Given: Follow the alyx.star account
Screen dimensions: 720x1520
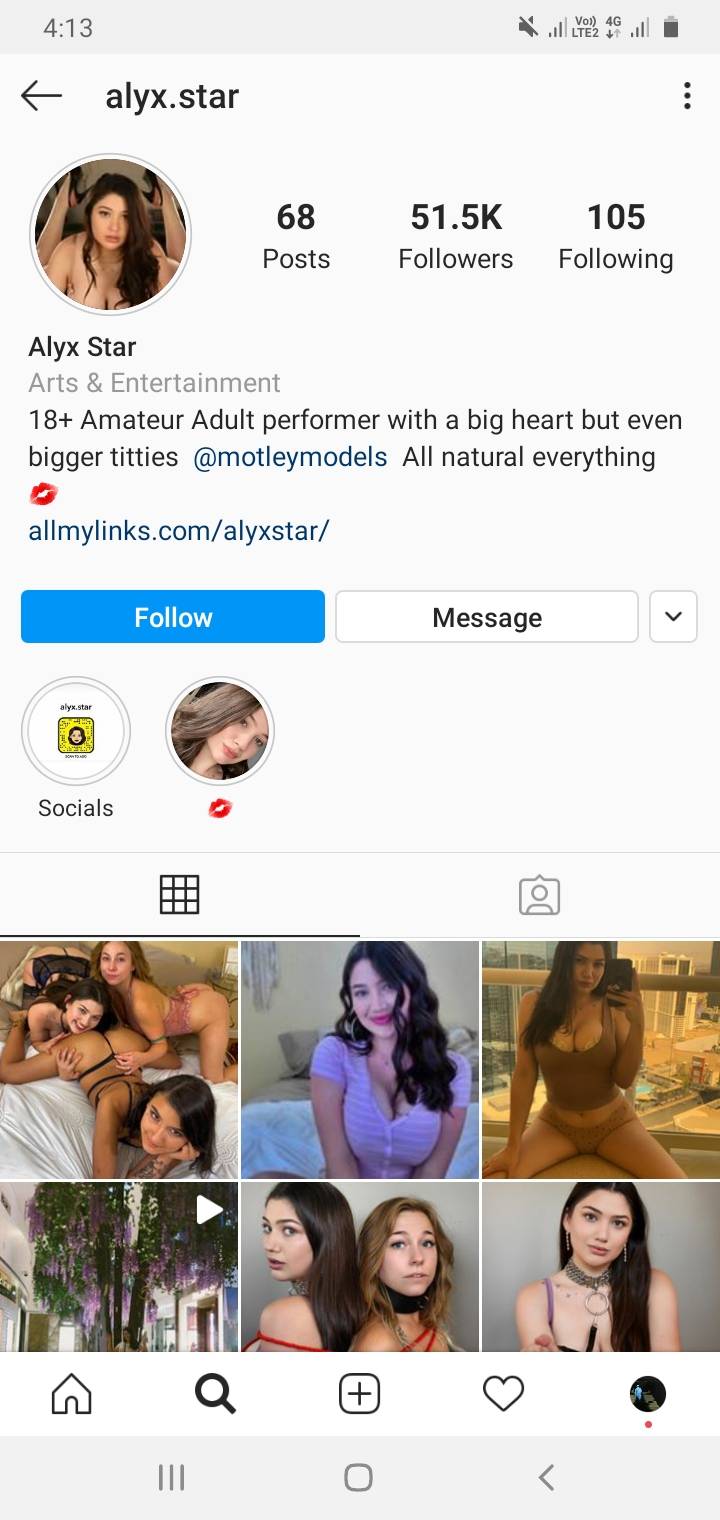Looking at the screenshot, I should pos(173,617).
